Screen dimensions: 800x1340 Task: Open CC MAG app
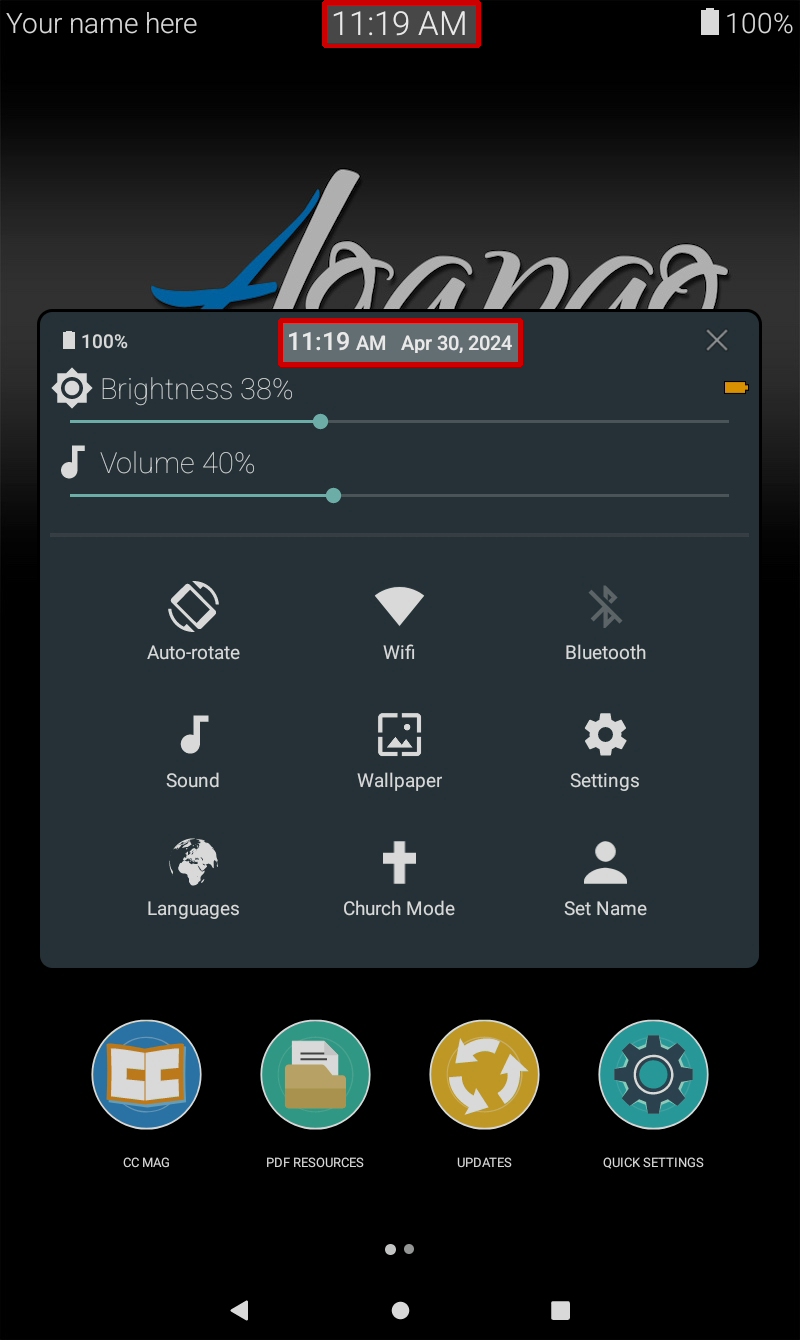tap(146, 1095)
